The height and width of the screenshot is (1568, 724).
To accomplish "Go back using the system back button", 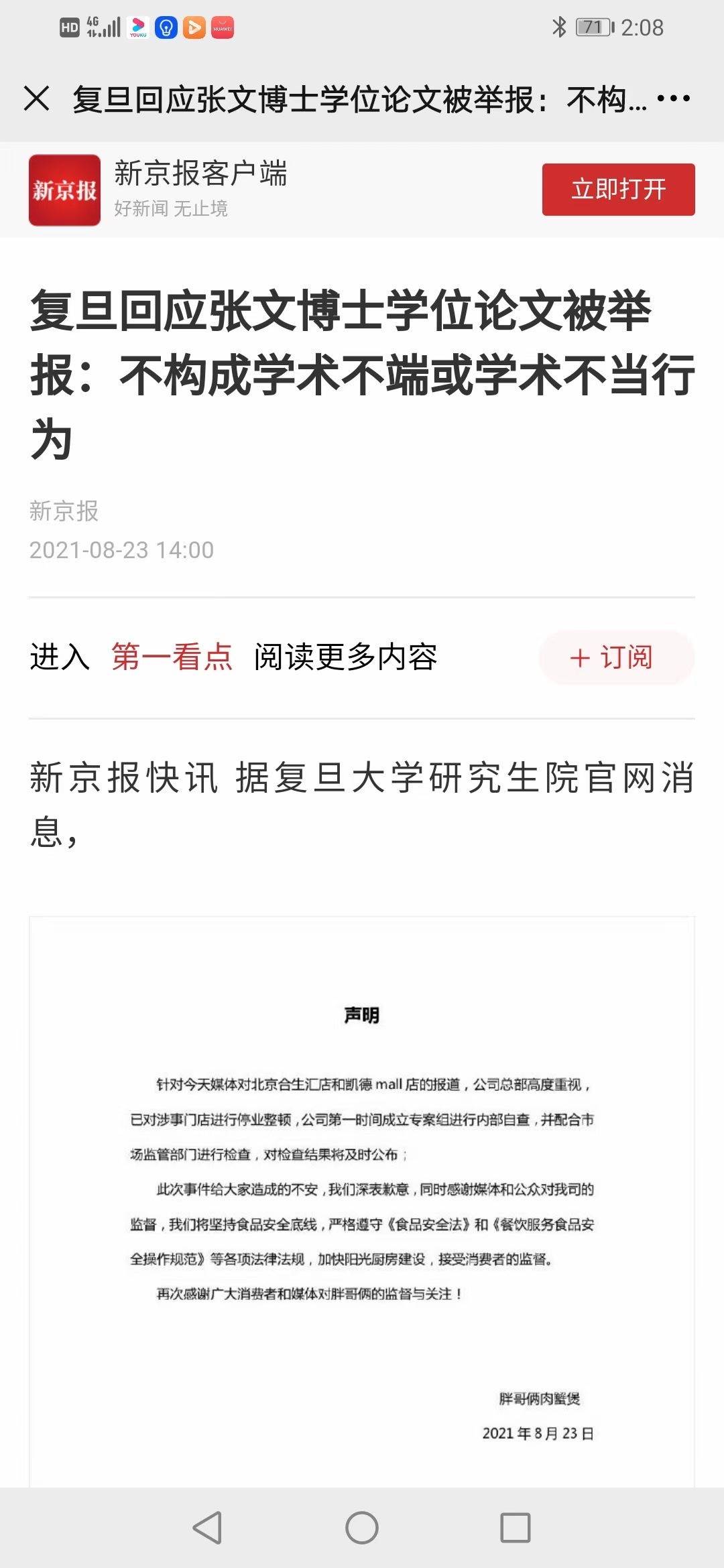I will point(207,1528).
